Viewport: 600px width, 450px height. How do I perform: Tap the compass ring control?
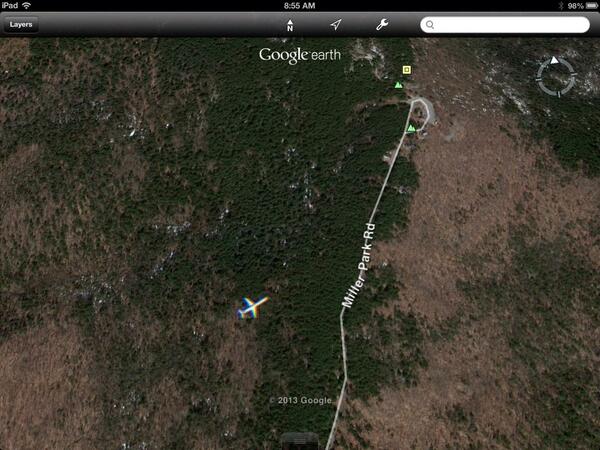[555, 76]
